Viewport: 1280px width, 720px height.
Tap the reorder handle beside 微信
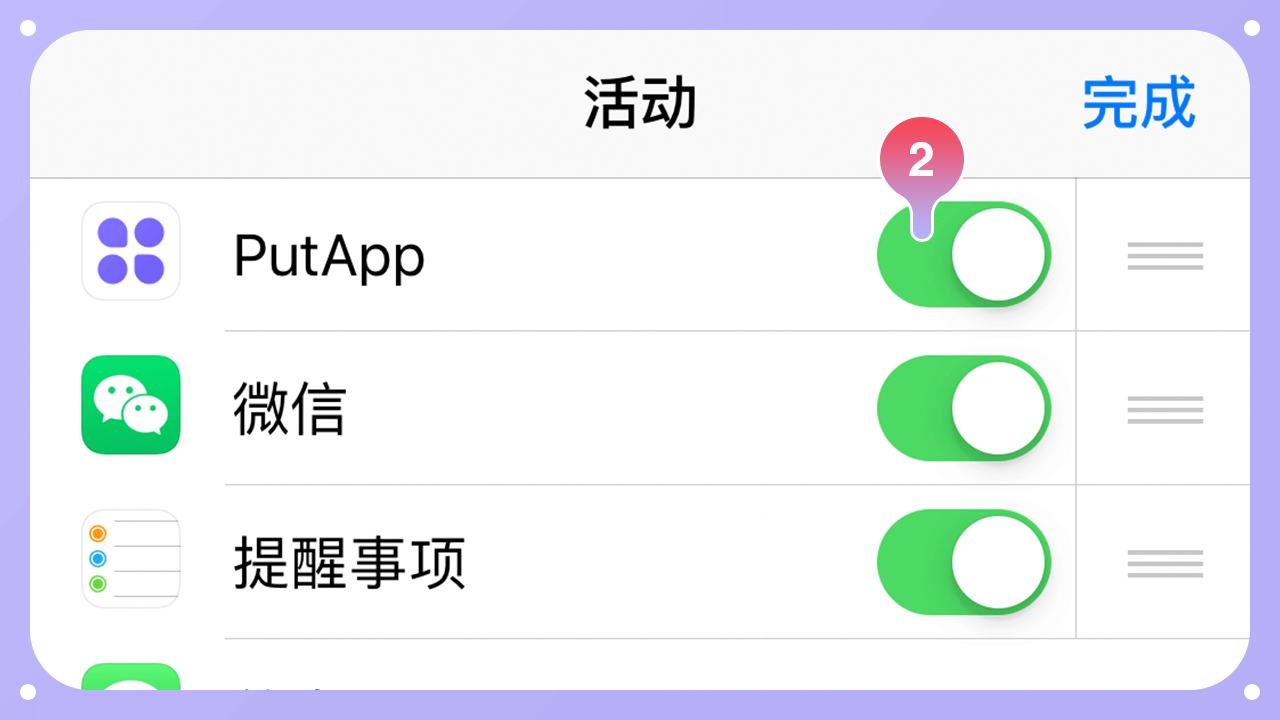click(x=1165, y=409)
